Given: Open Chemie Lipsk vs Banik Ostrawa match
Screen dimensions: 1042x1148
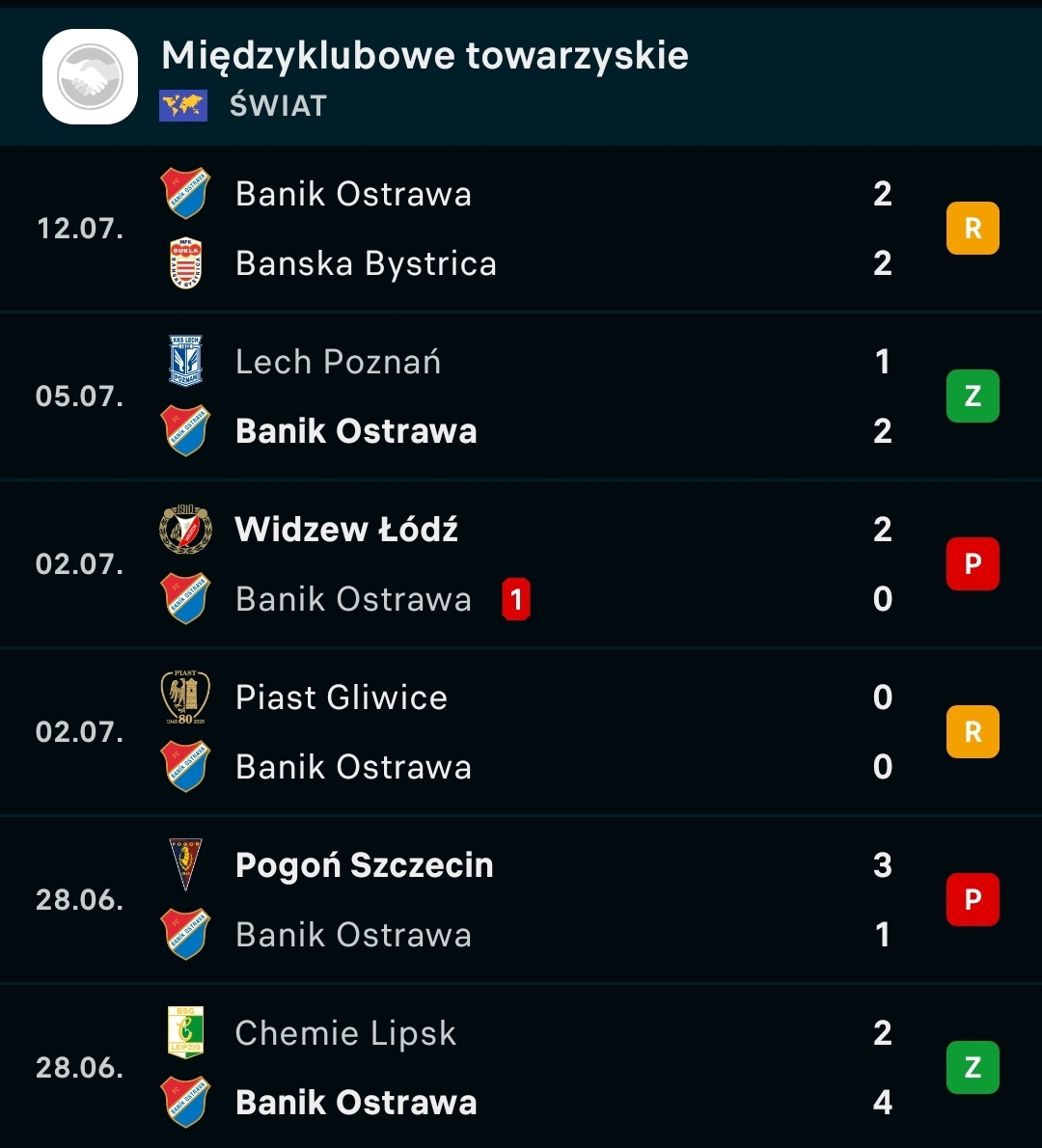Looking at the screenshot, I should point(521,1068).
